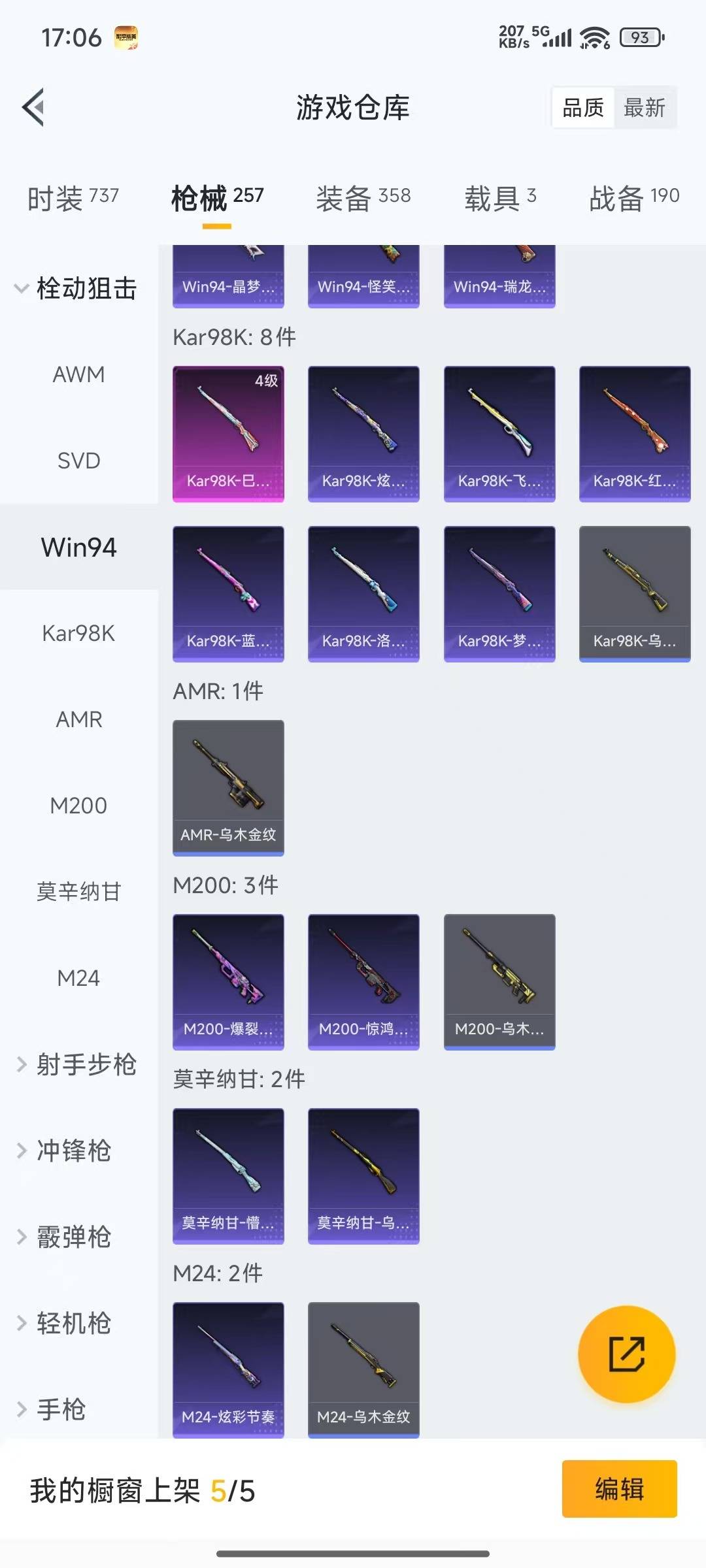The image size is (706, 1568).
Task: Tap the orange share floating button
Action: [626, 1354]
